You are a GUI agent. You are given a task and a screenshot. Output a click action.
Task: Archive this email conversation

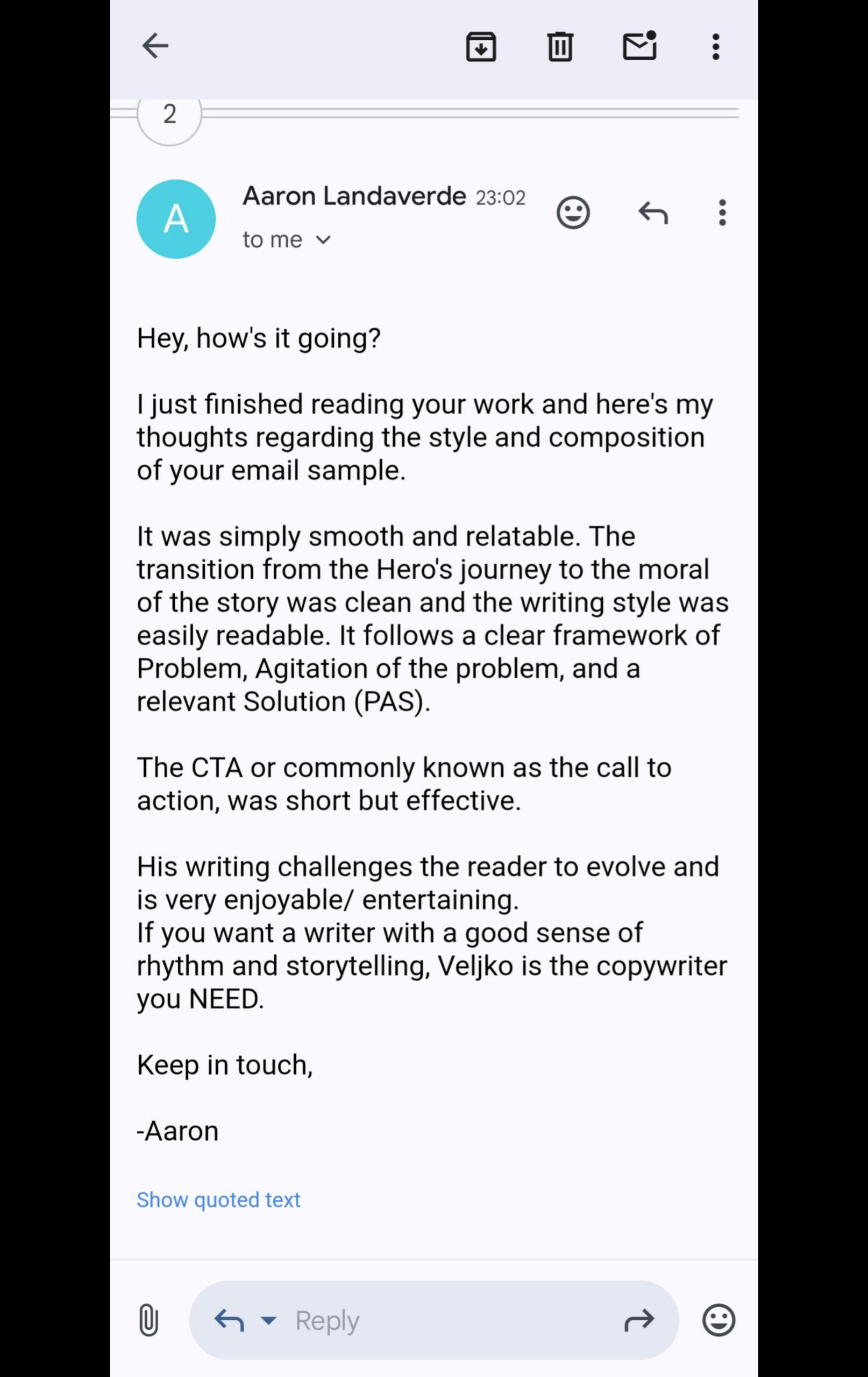pos(481,46)
